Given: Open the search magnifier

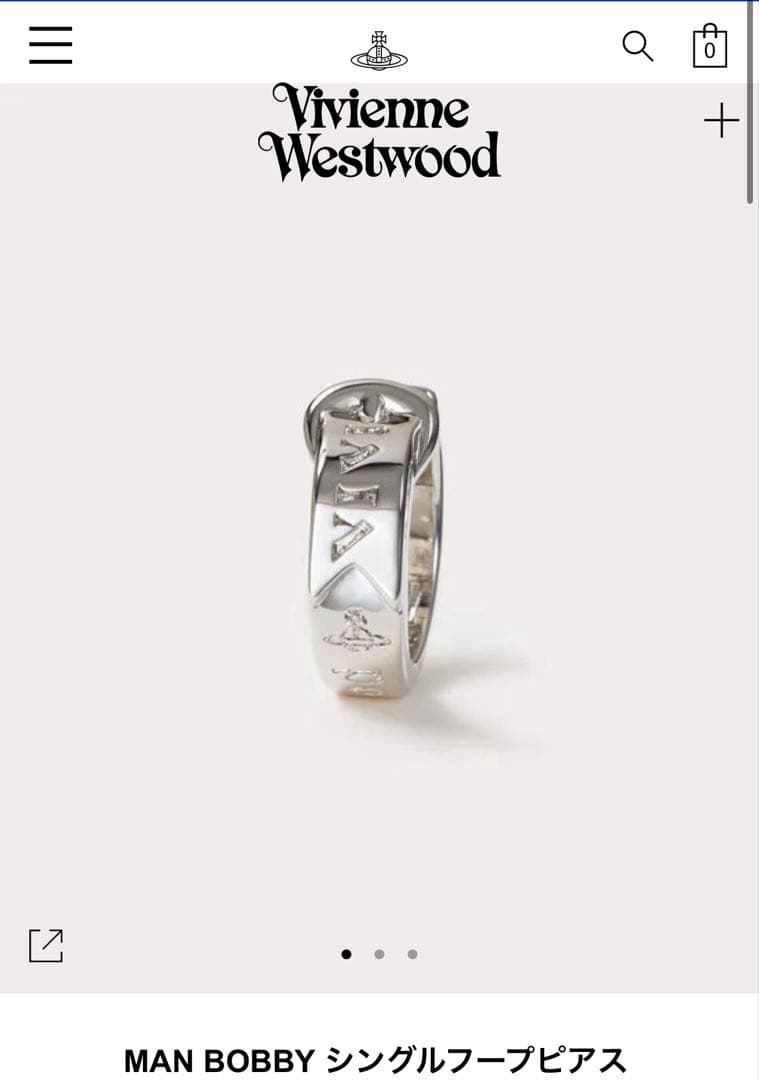Looking at the screenshot, I should point(637,46).
